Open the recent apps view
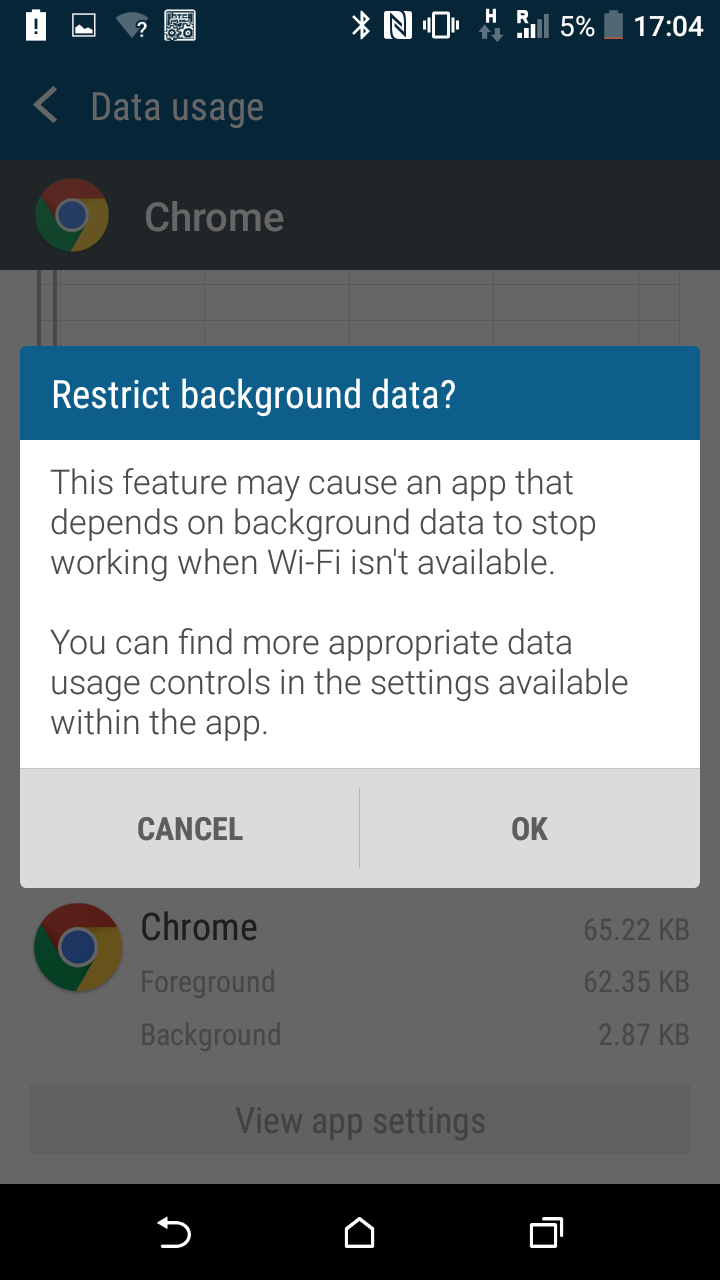 [546, 1233]
